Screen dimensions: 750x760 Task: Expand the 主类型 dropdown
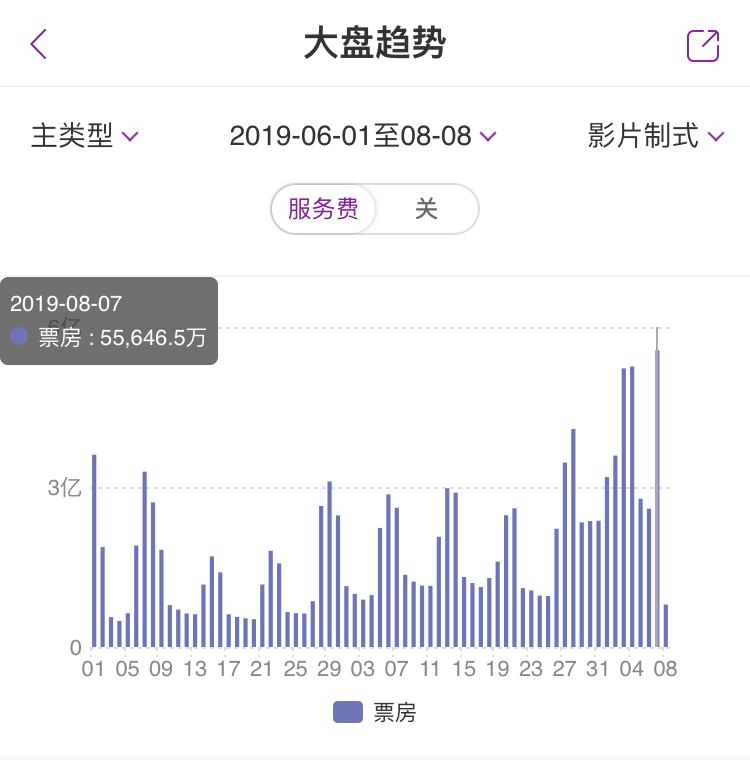click(x=84, y=136)
